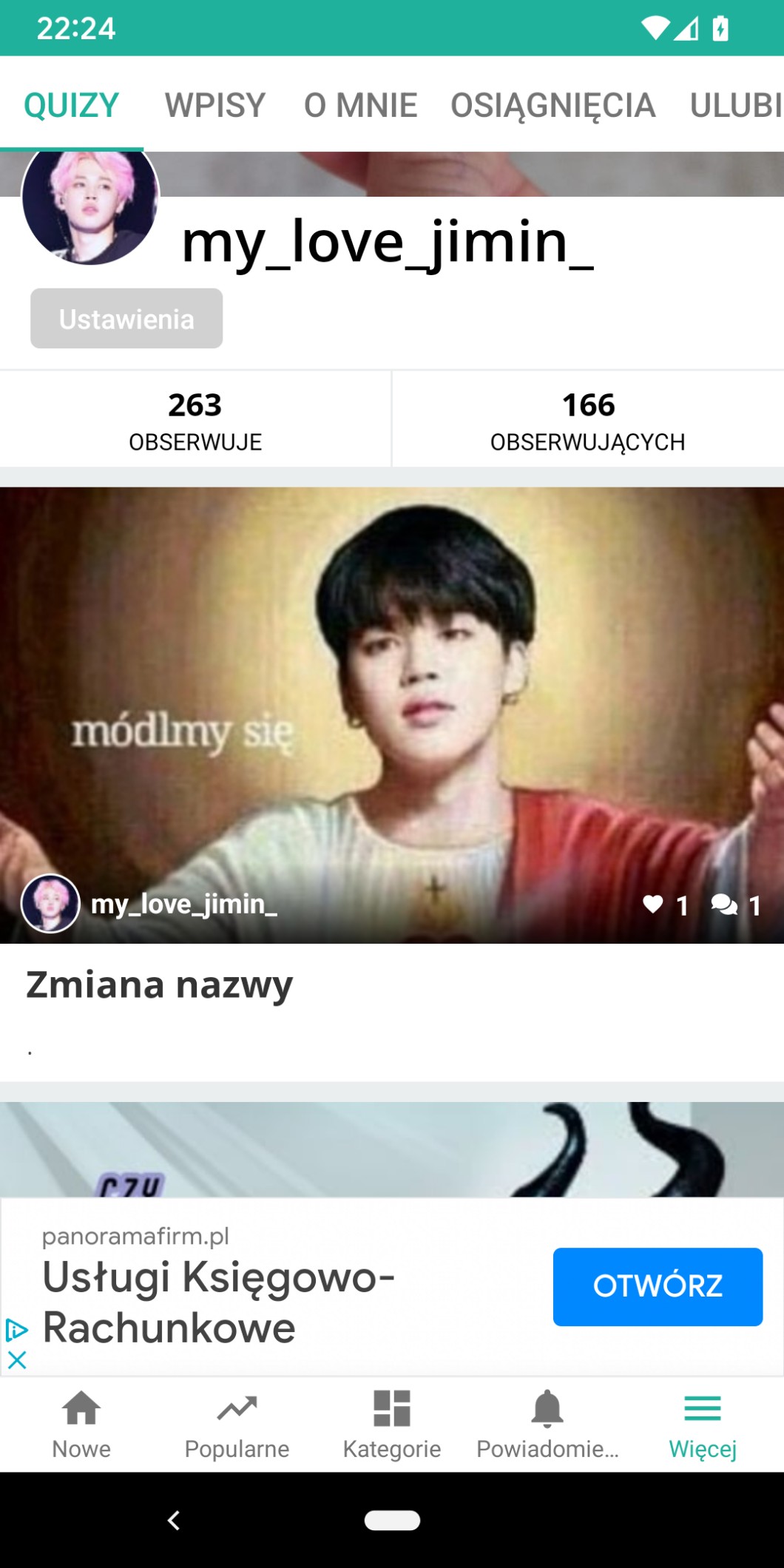Open the Ustawienia settings button
784x1568 pixels.
pyautogui.click(x=126, y=319)
